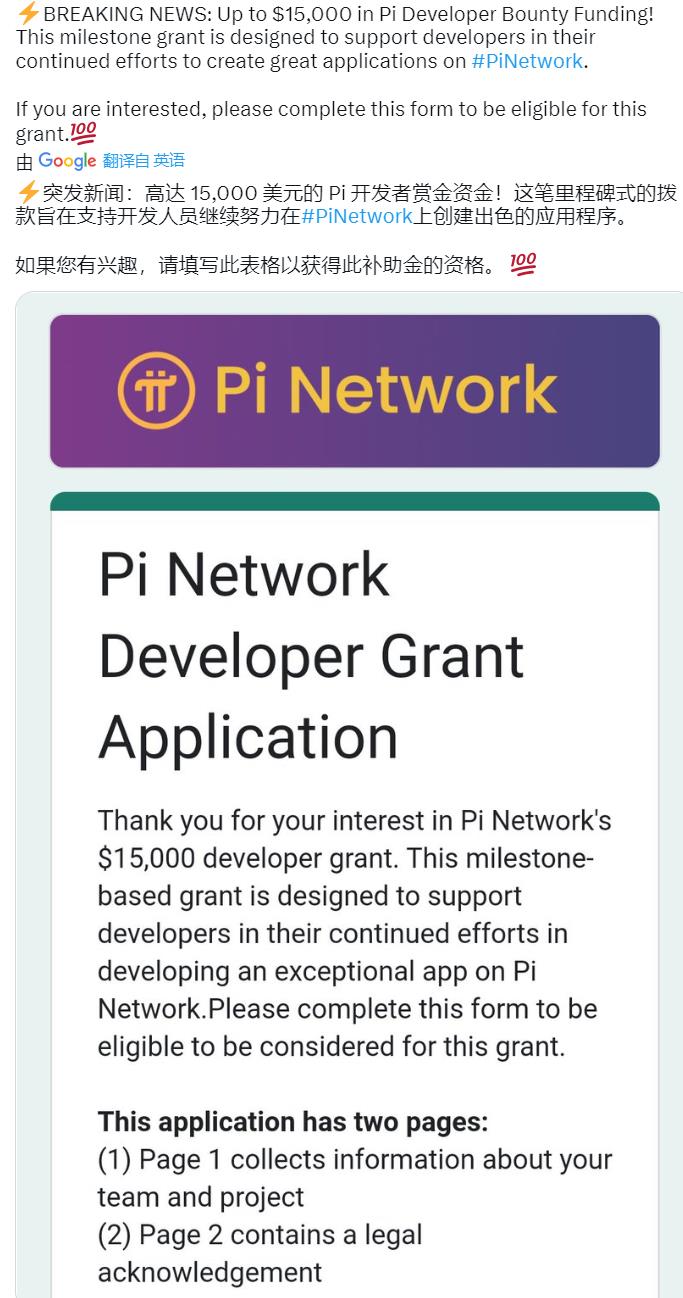
Task: Open the #PiNetwork hashtag in the Chinese translation
Action: click(357, 216)
